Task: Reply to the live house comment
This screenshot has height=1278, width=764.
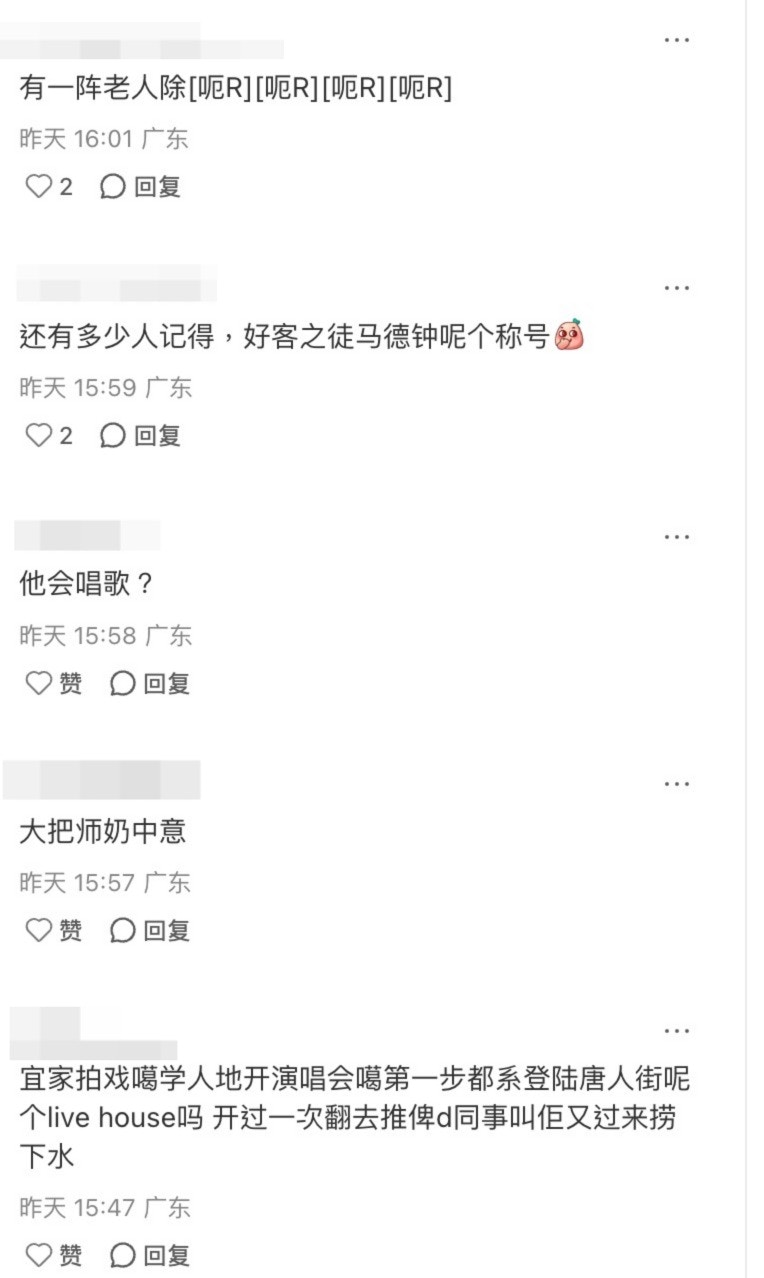Action: pos(149,1255)
